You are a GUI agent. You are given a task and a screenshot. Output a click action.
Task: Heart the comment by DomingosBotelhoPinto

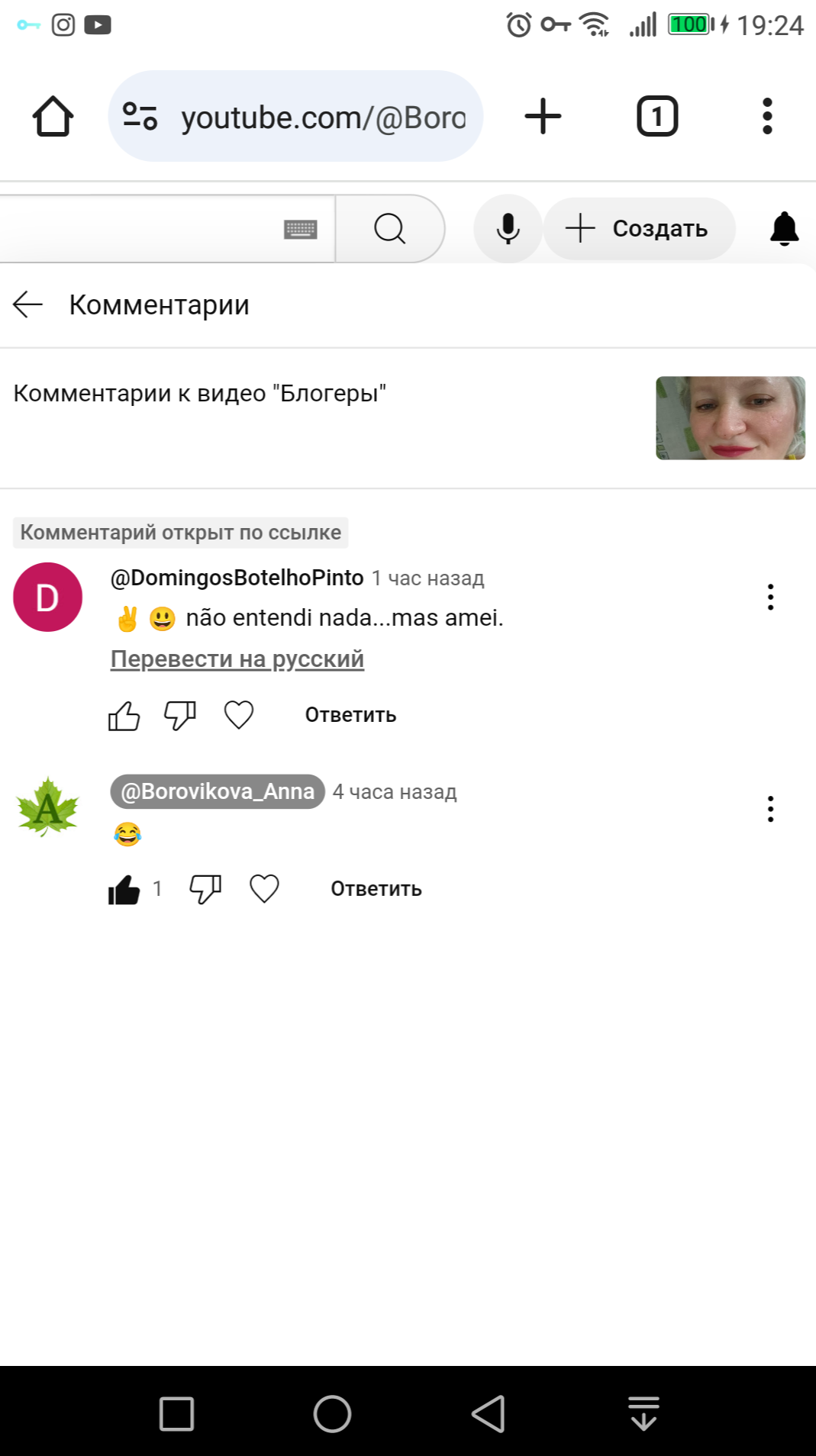pos(238,716)
